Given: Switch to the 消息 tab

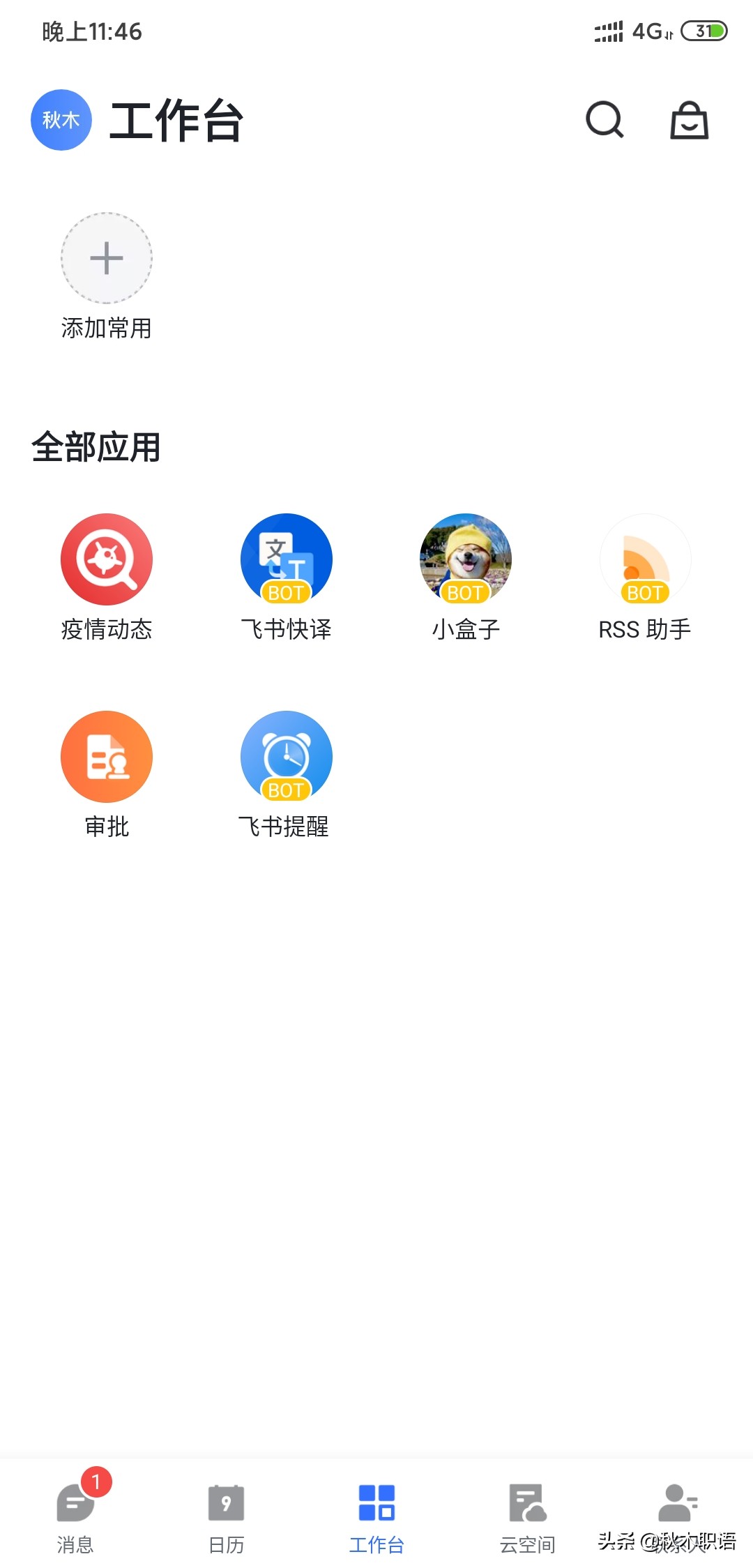Looking at the screenshot, I should pyautogui.click(x=75, y=1515).
